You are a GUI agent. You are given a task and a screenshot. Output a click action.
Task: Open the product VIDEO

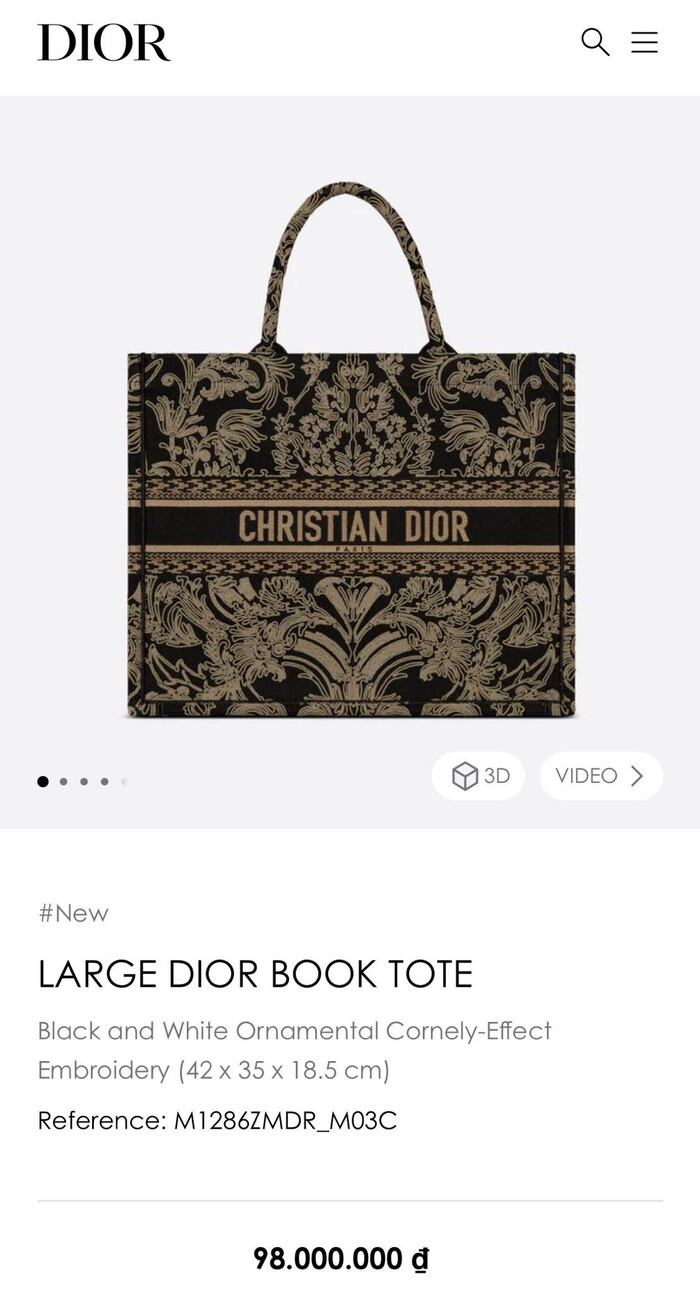pos(601,776)
